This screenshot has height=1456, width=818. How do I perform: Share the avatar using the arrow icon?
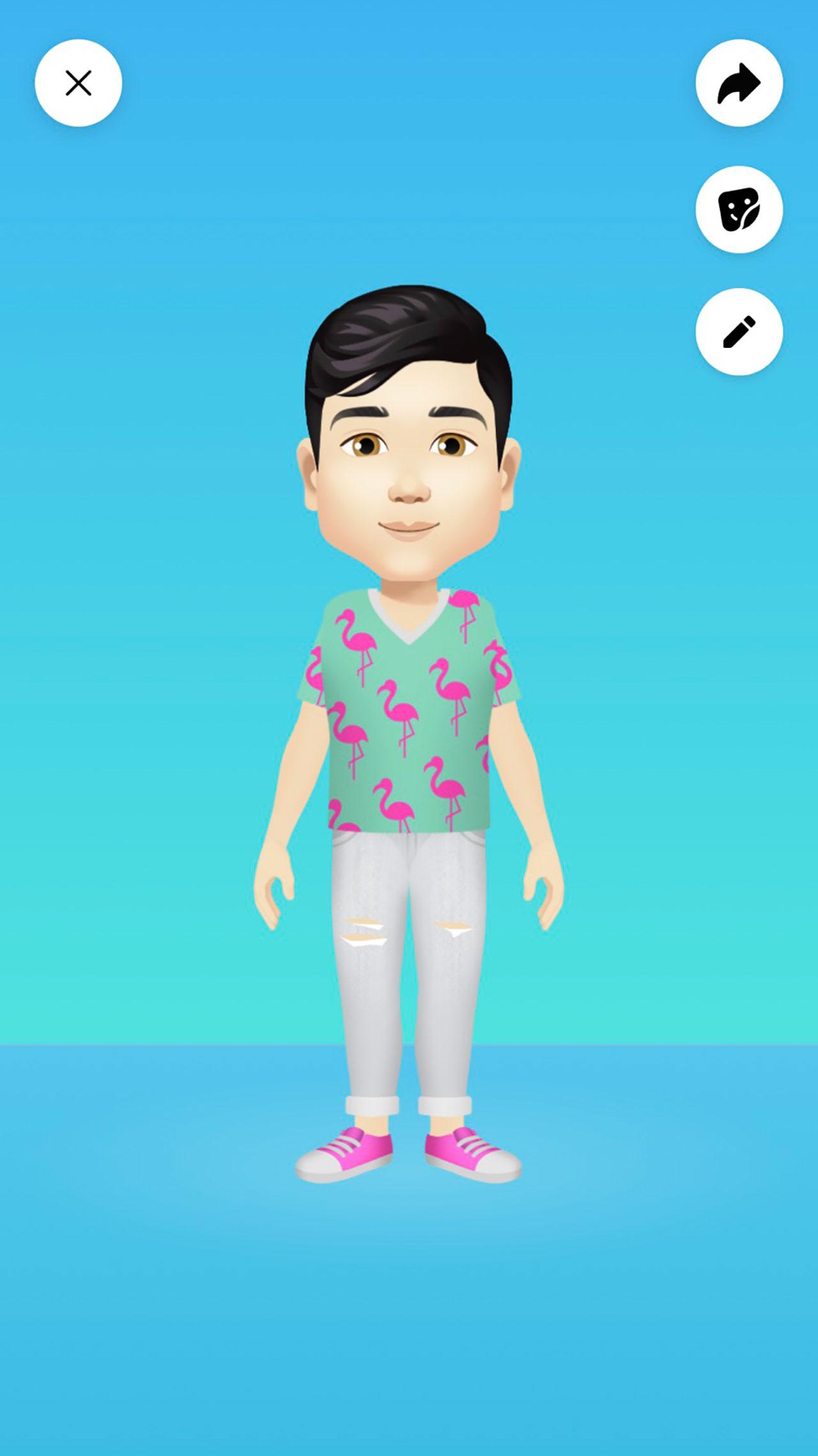[x=739, y=83]
